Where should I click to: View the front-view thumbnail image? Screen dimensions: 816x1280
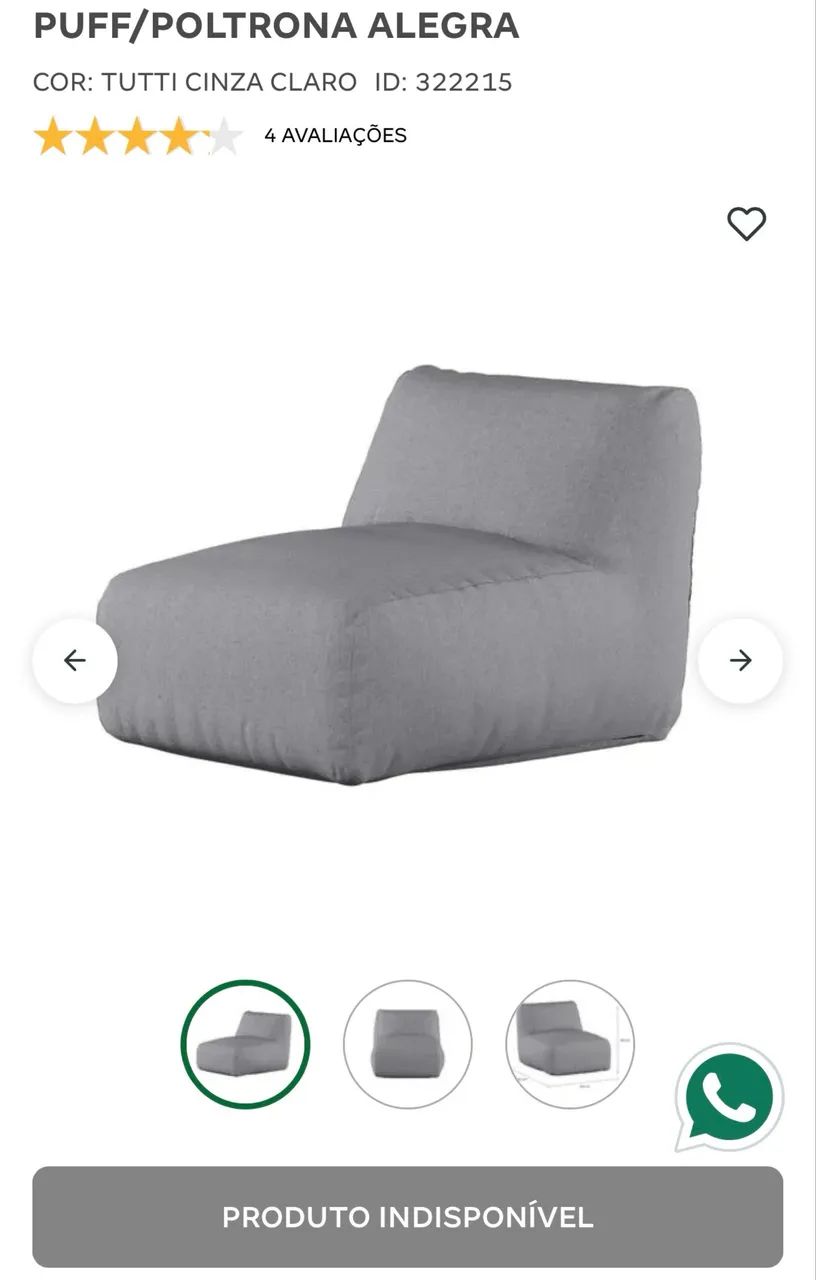[x=408, y=1044]
